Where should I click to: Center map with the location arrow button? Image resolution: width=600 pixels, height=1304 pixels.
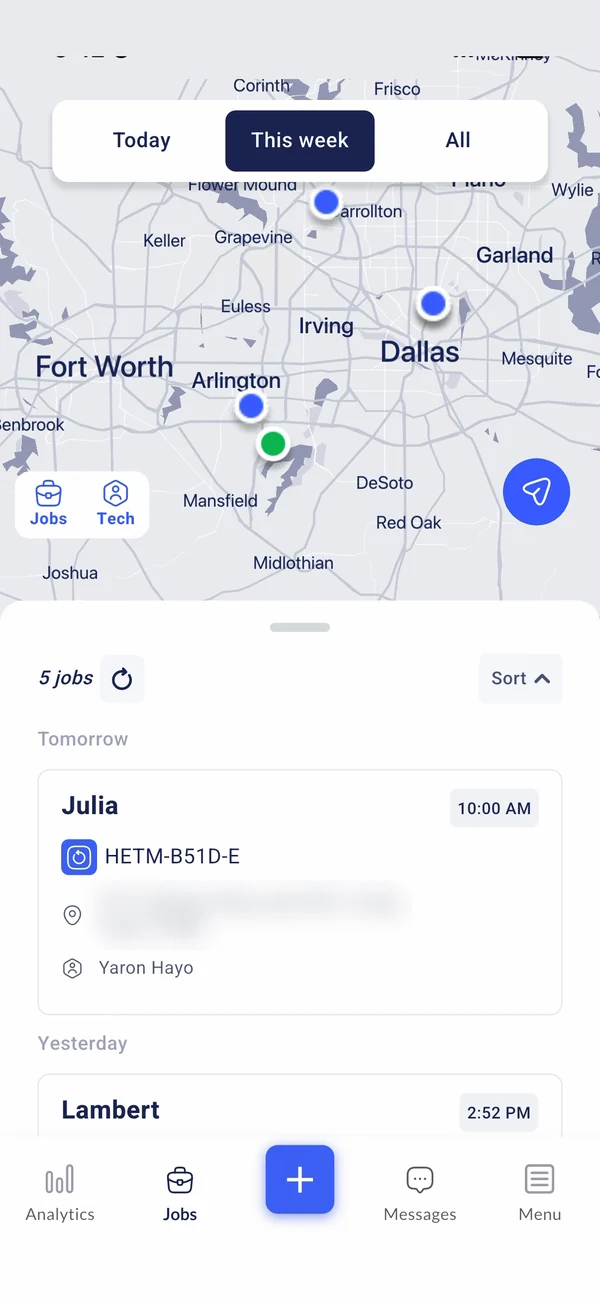(x=536, y=492)
